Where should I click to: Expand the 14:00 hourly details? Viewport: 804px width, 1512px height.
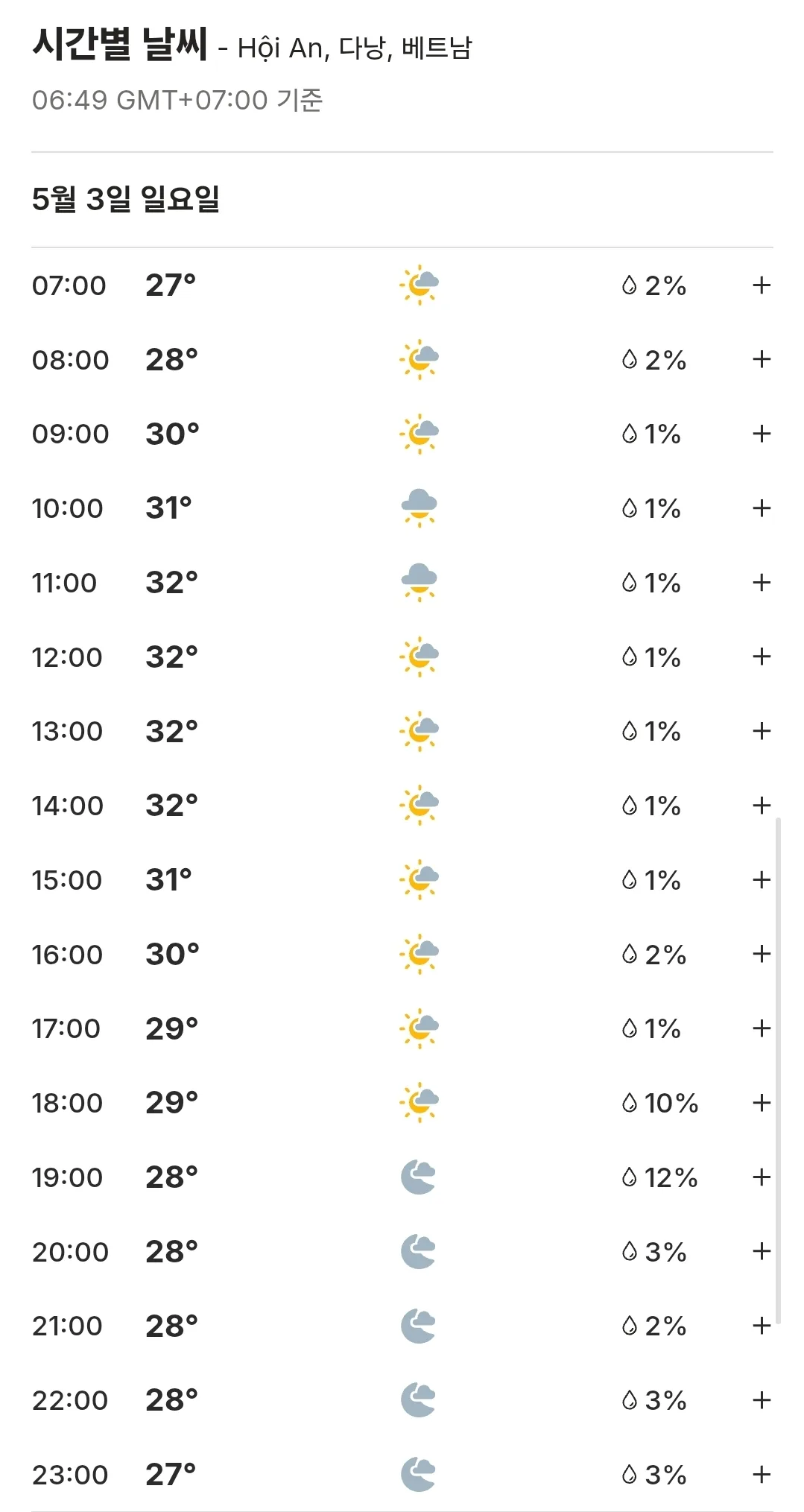coord(761,806)
